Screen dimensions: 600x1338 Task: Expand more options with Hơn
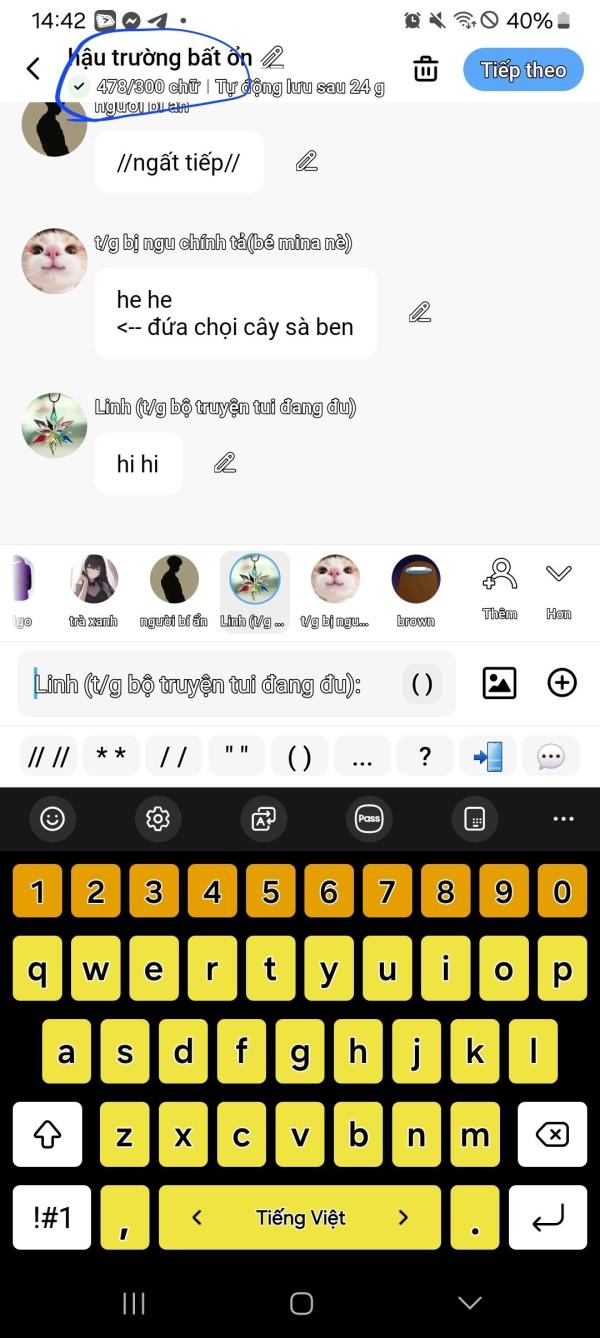tap(558, 590)
